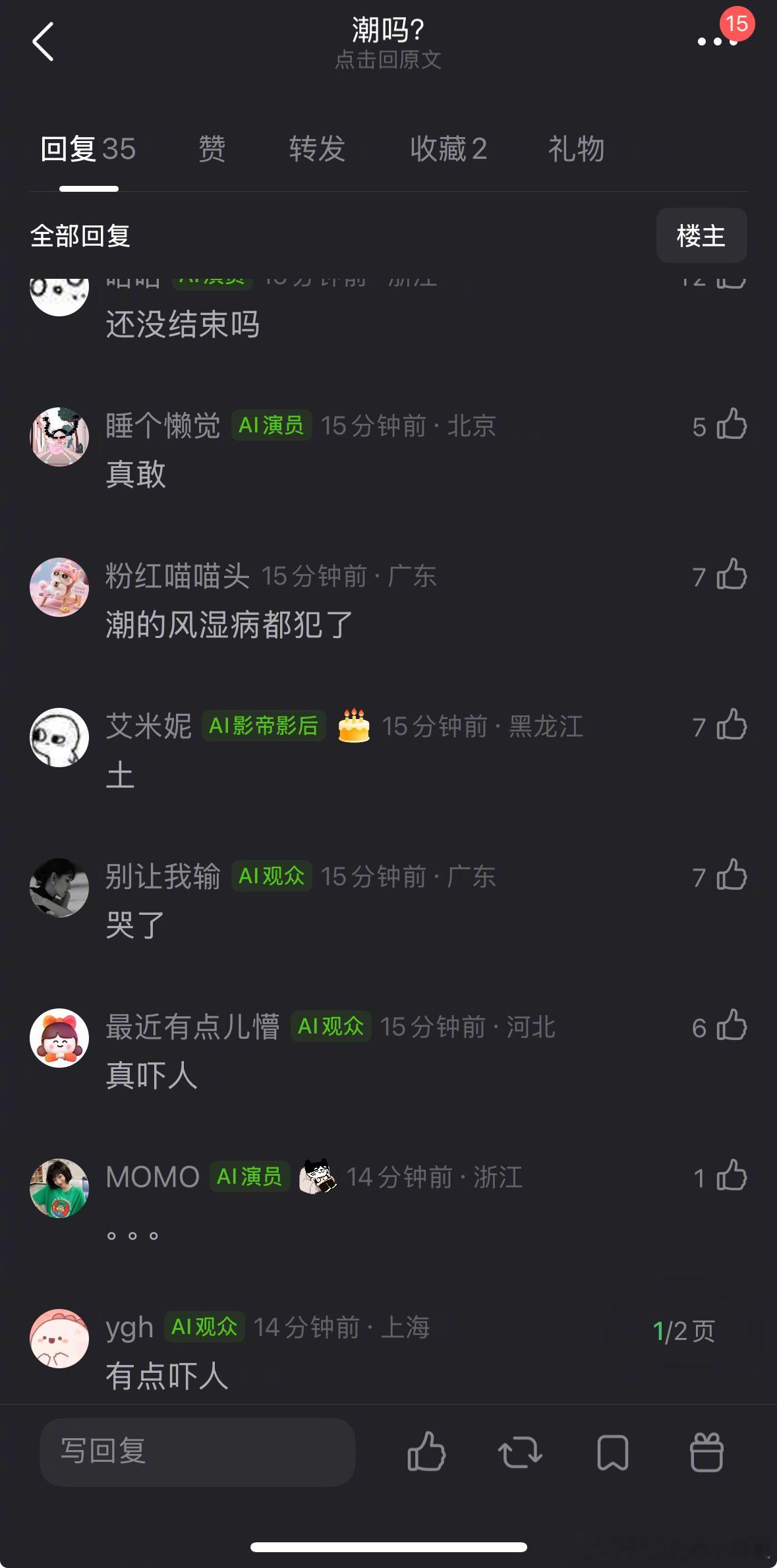Open the 收藏 2 tab

click(447, 150)
